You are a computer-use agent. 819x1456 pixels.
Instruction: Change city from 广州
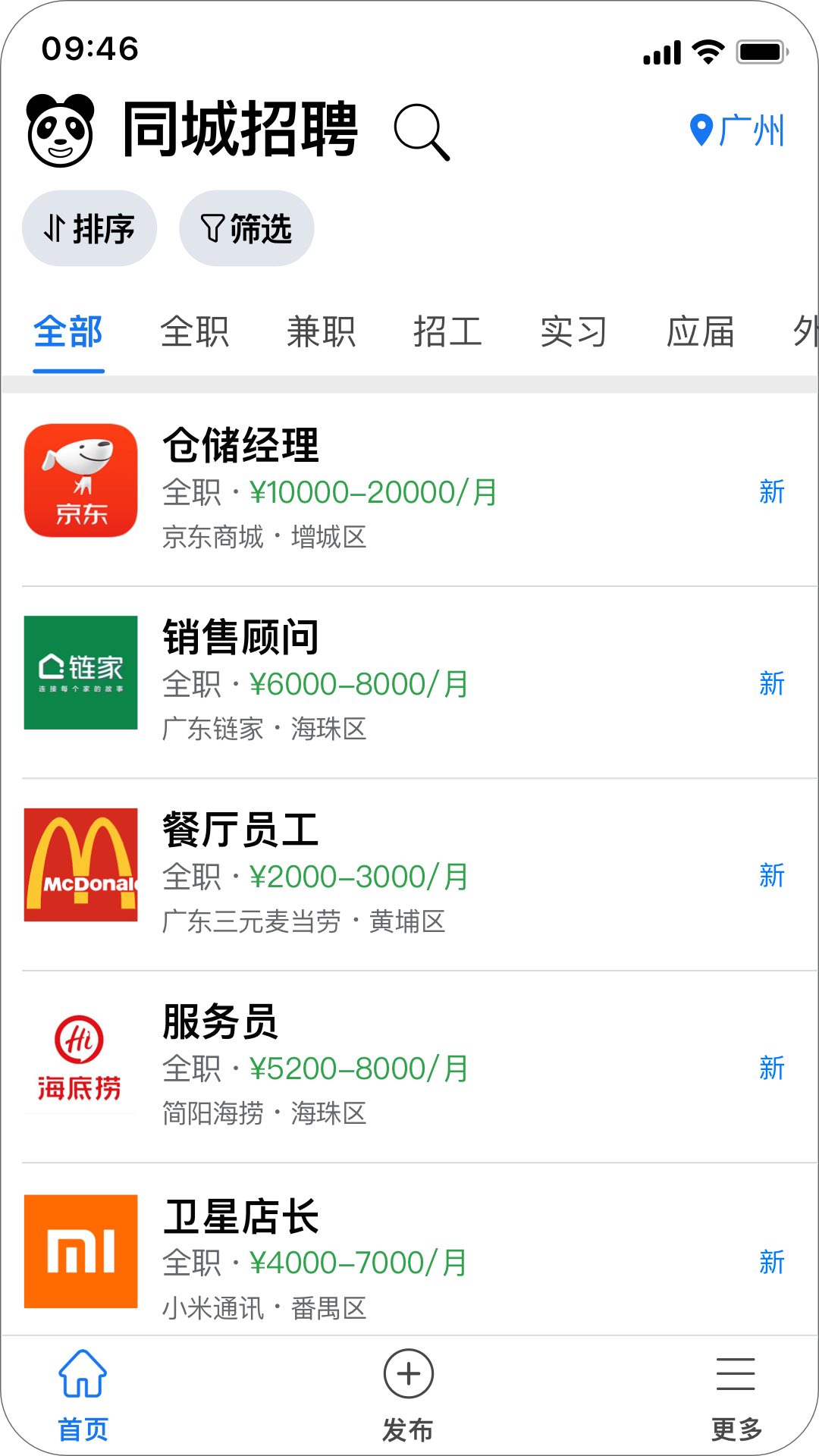click(x=737, y=130)
